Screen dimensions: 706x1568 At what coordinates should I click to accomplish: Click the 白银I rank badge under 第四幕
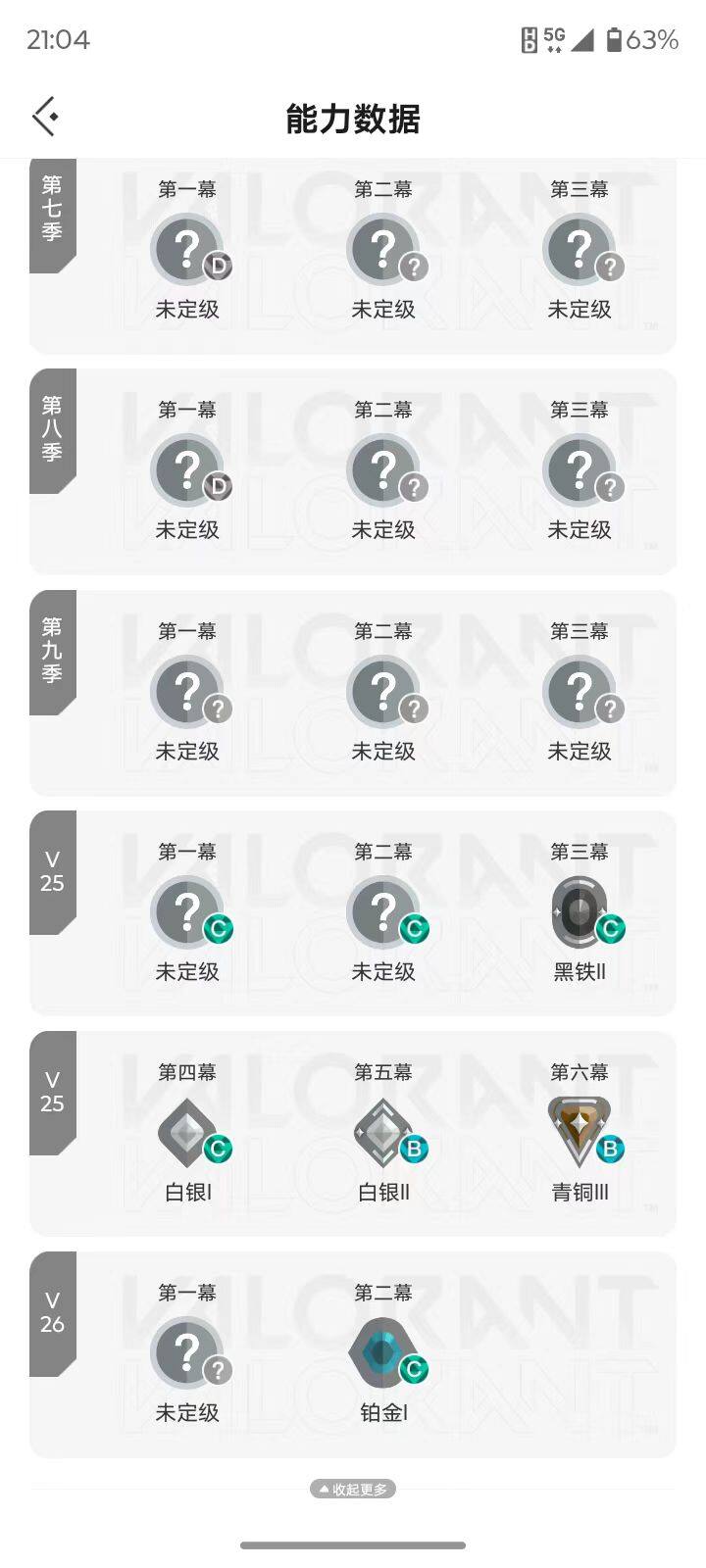click(187, 1131)
